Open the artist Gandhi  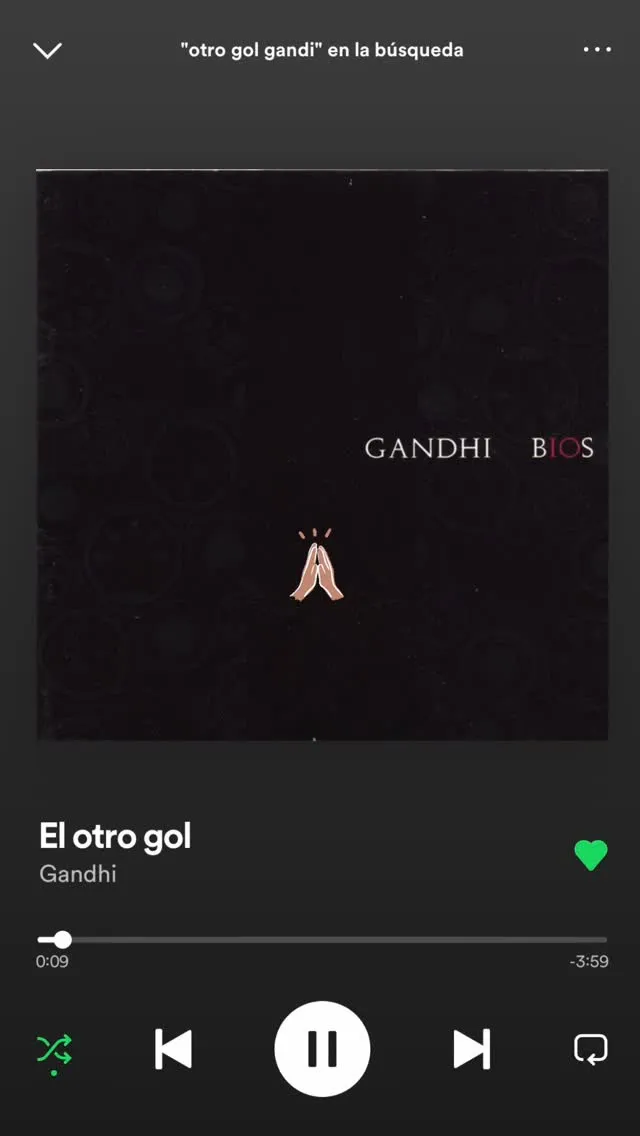tap(78, 874)
